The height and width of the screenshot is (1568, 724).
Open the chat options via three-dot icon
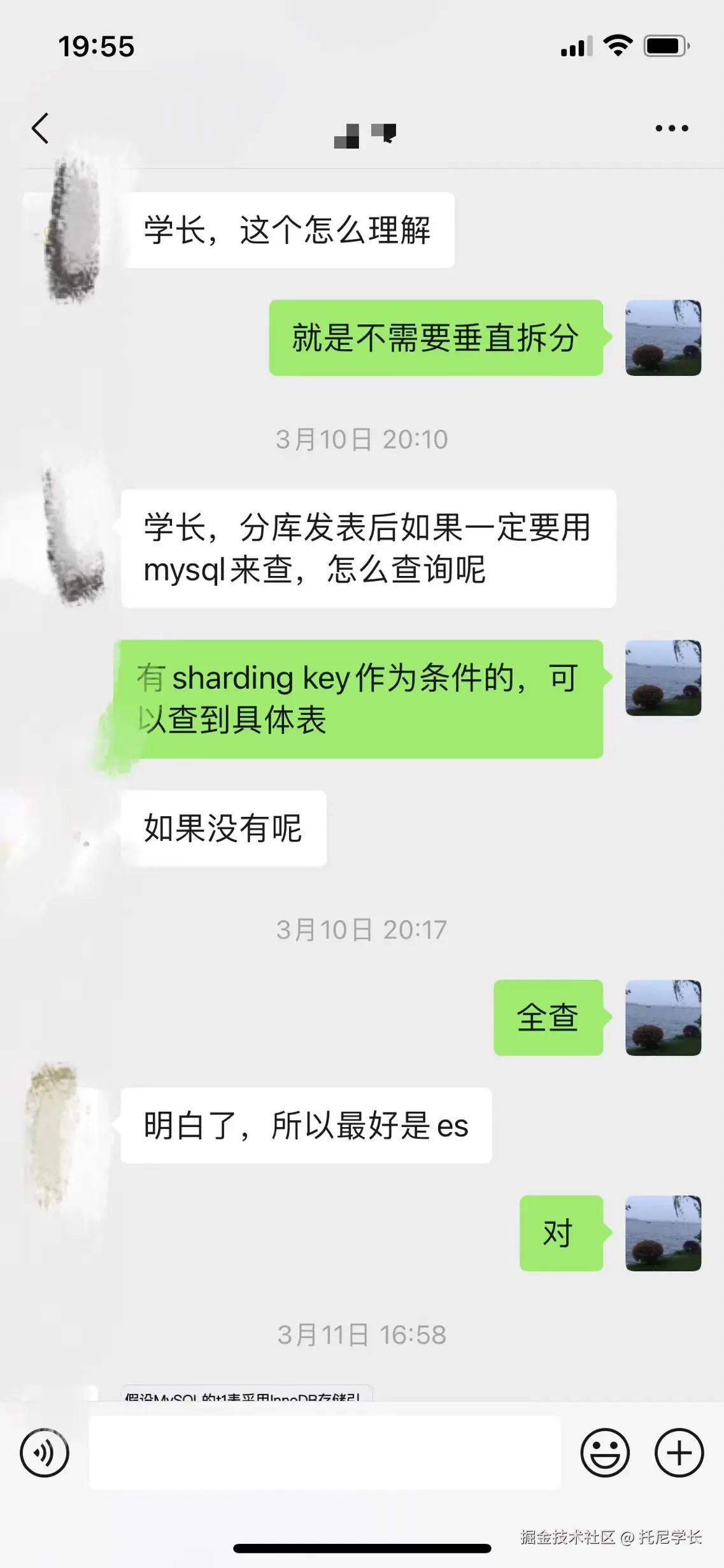point(671,127)
